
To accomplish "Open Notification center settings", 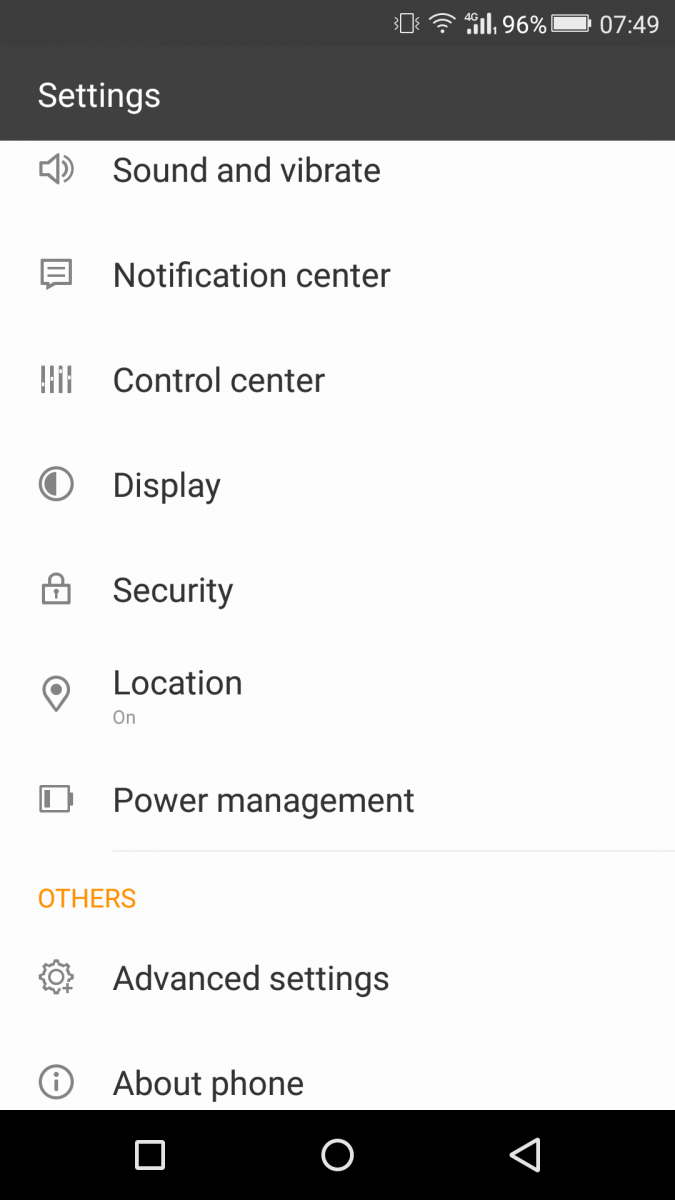I will [x=337, y=275].
